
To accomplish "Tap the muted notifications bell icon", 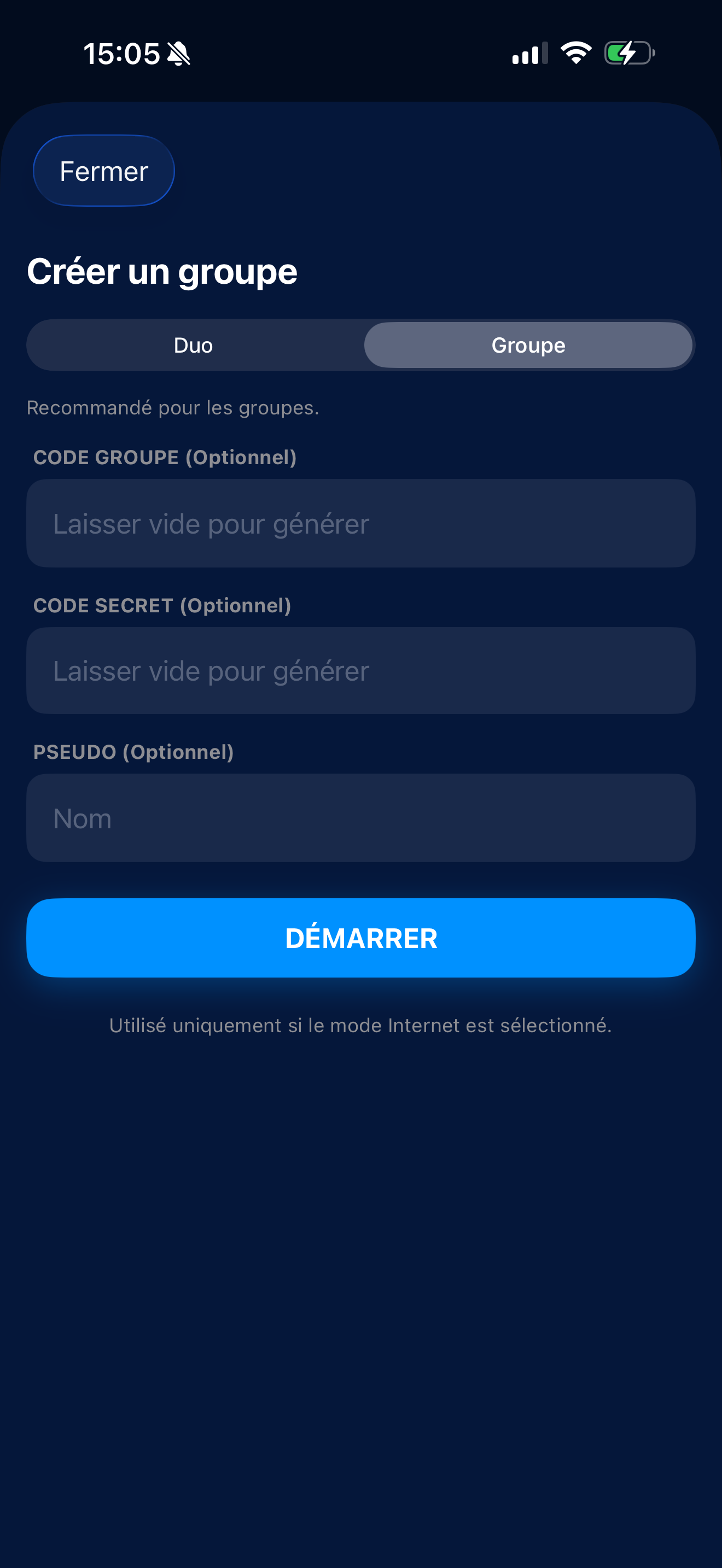I will [x=179, y=54].
